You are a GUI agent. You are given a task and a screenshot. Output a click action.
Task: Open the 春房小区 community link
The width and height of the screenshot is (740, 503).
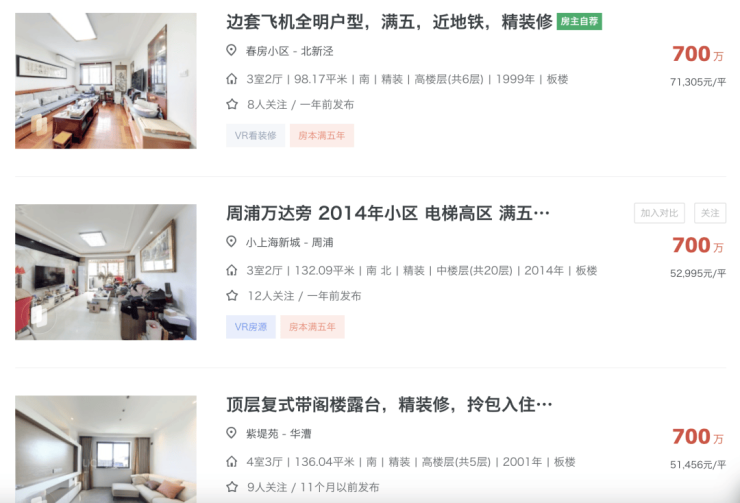265,50
